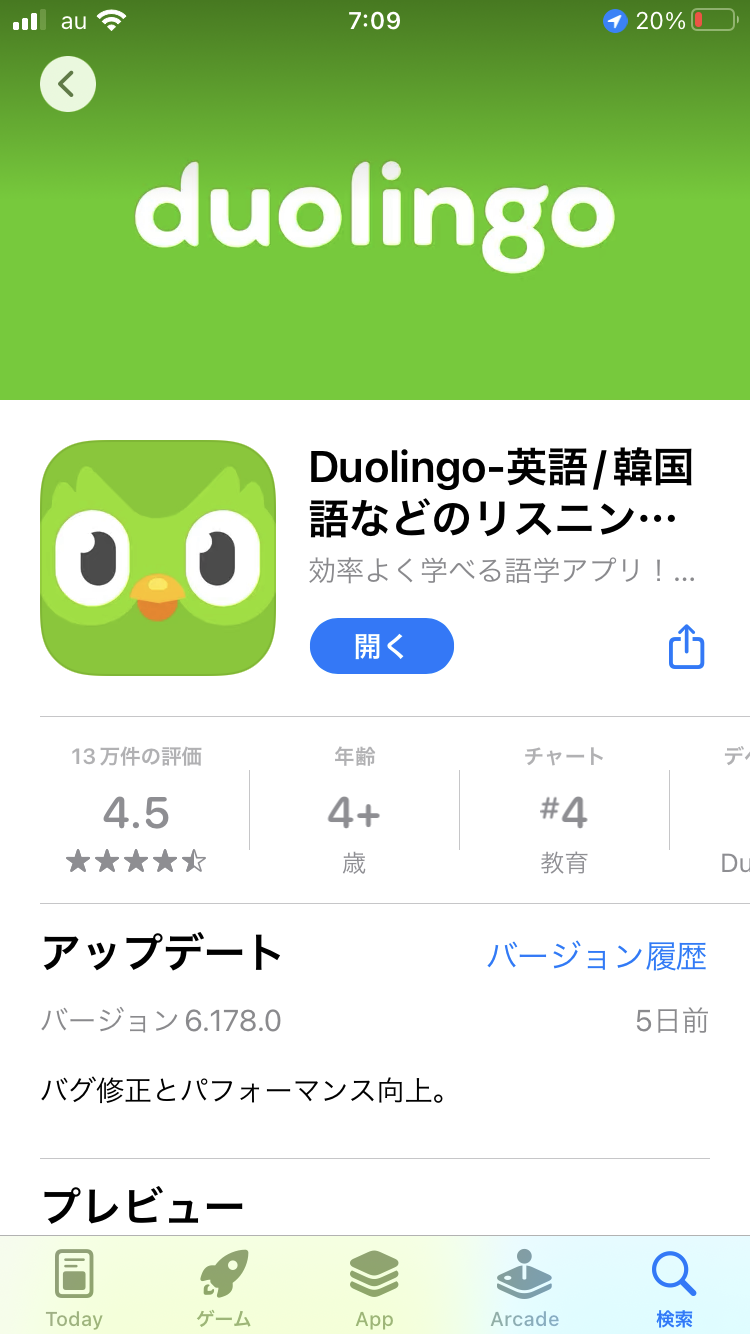750x1334 pixels.
Task: Select the 検索 search tab
Action: pos(674,1288)
